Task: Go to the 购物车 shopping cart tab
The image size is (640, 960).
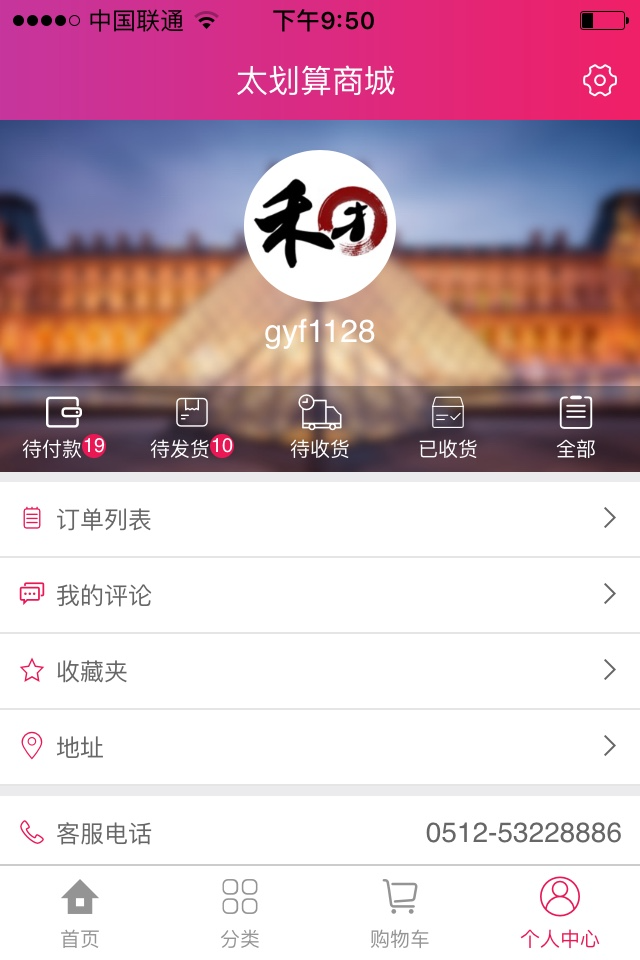Action: pos(400,913)
